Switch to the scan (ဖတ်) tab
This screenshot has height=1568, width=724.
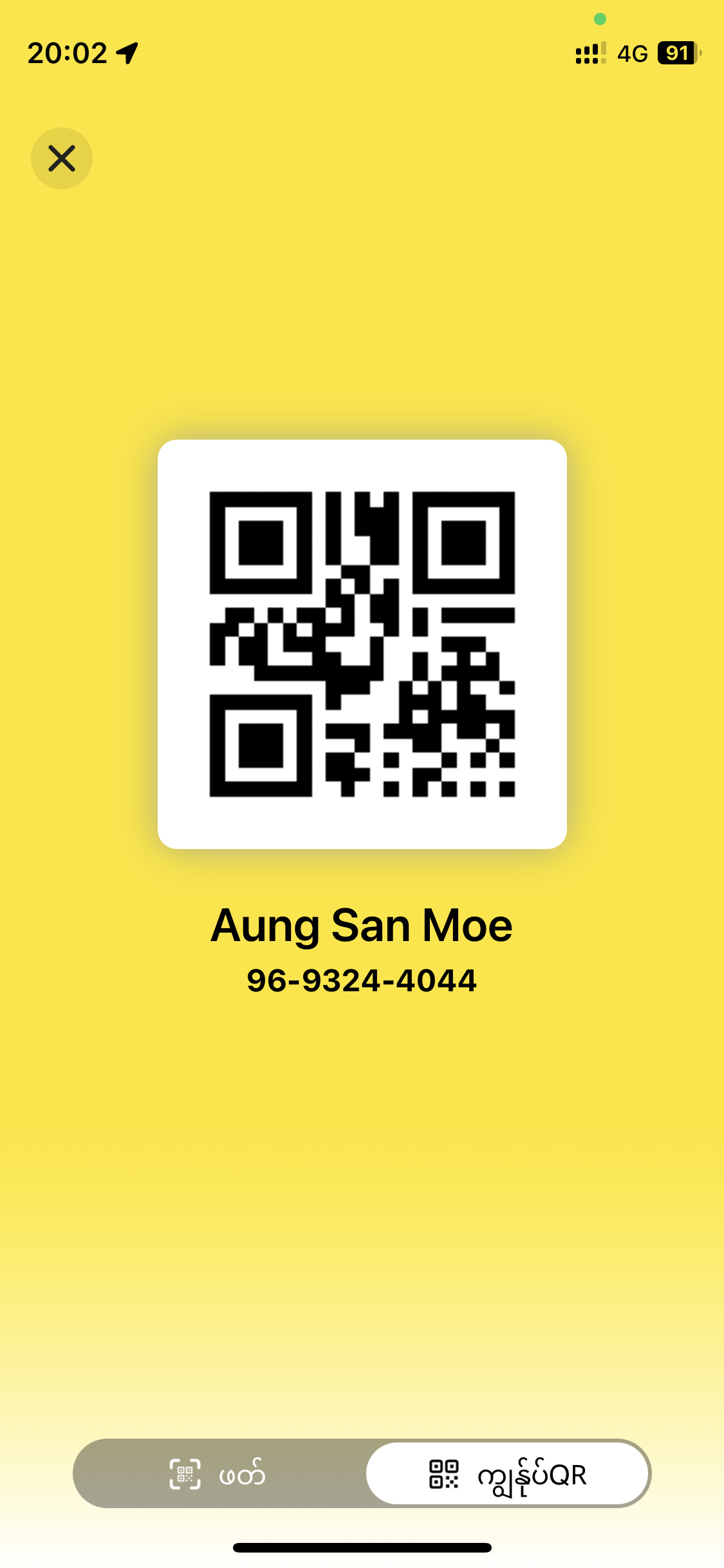pos(219,1474)
